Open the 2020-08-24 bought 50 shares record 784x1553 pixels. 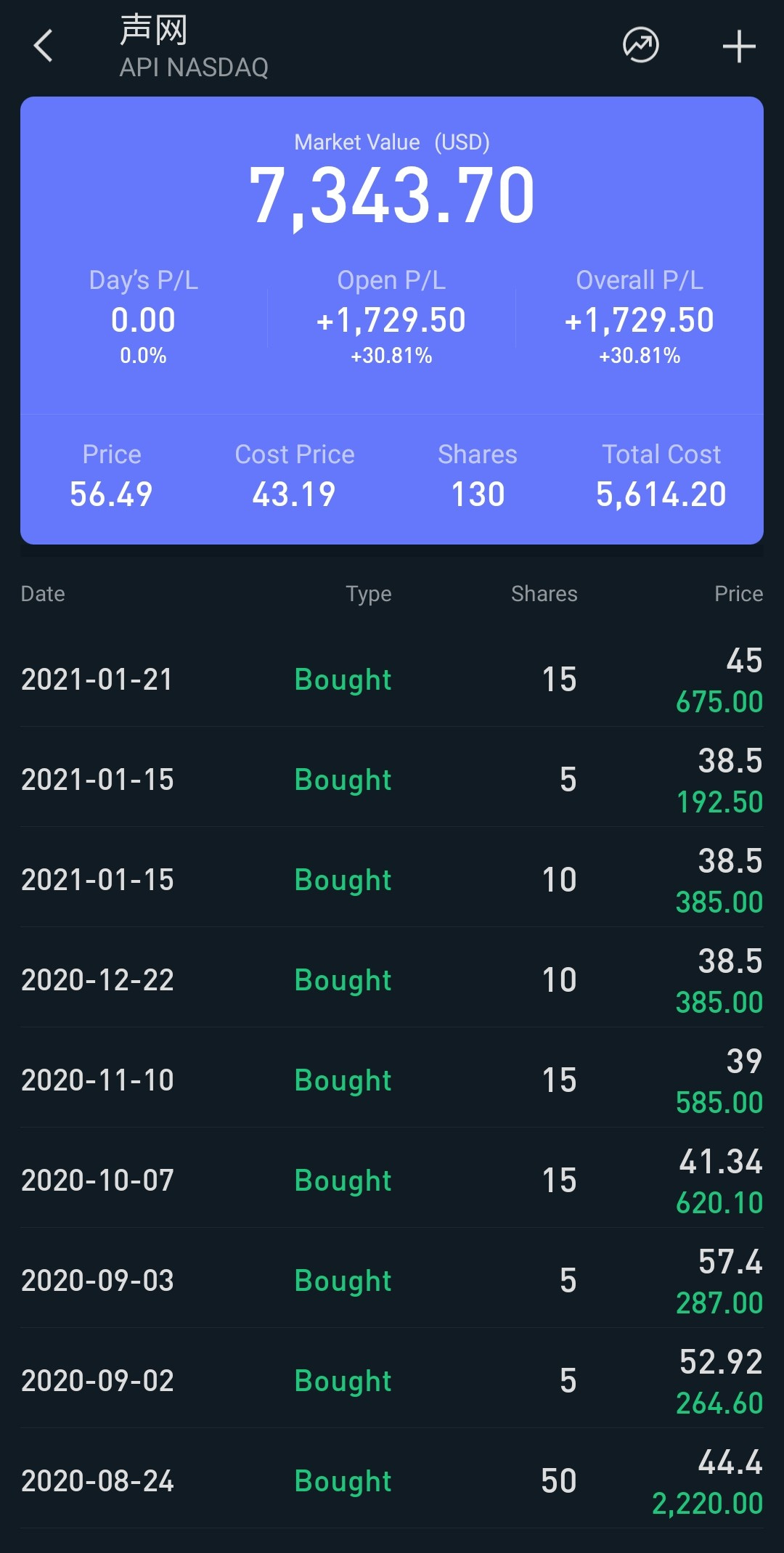[392, 1481]
